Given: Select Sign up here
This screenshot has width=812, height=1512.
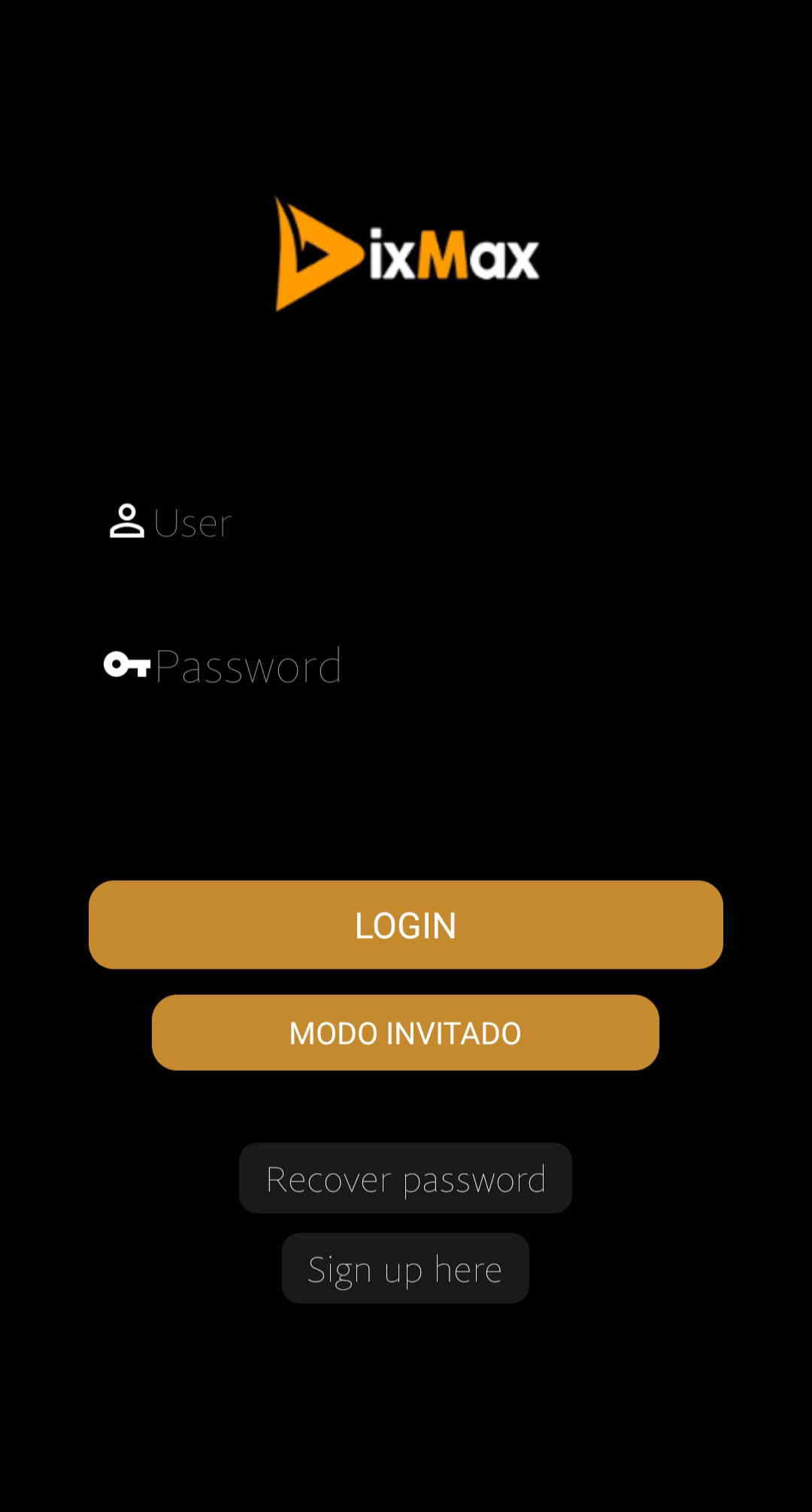Looking at the screenshot, I should coord(406,1269).
